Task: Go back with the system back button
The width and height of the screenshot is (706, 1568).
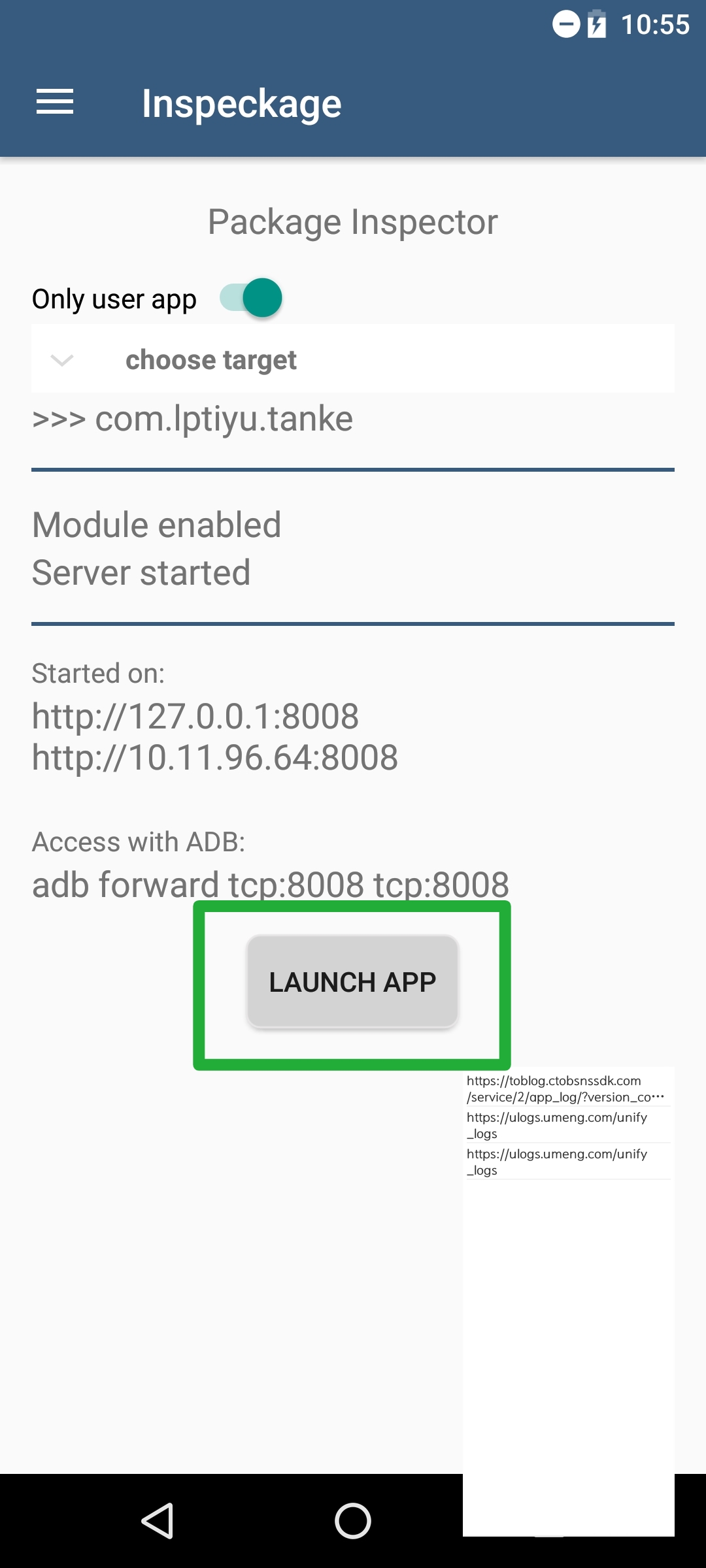Action: pos(158,1521)
